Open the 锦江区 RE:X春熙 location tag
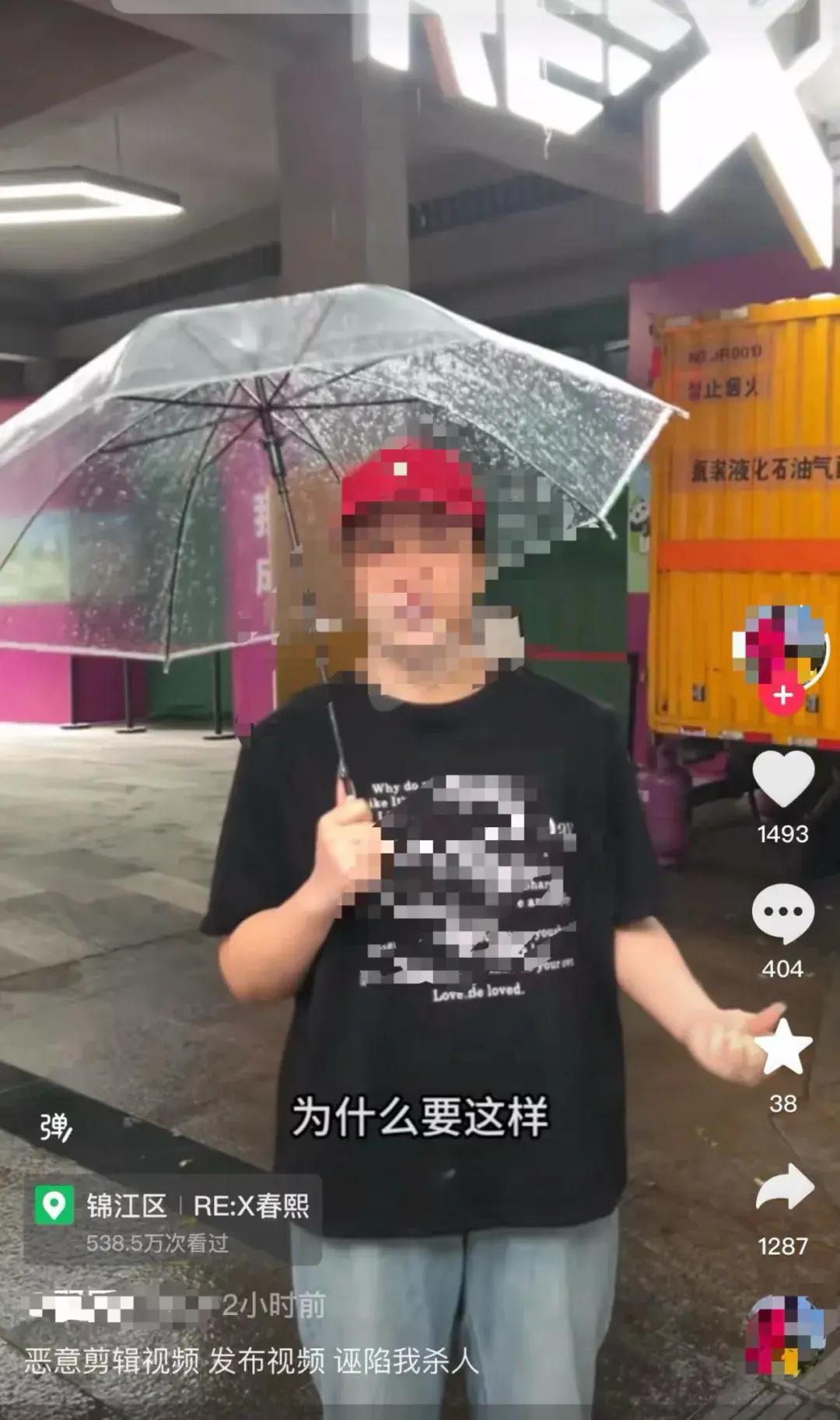Screen dimensions: 840x1420 coord(173,1206)
